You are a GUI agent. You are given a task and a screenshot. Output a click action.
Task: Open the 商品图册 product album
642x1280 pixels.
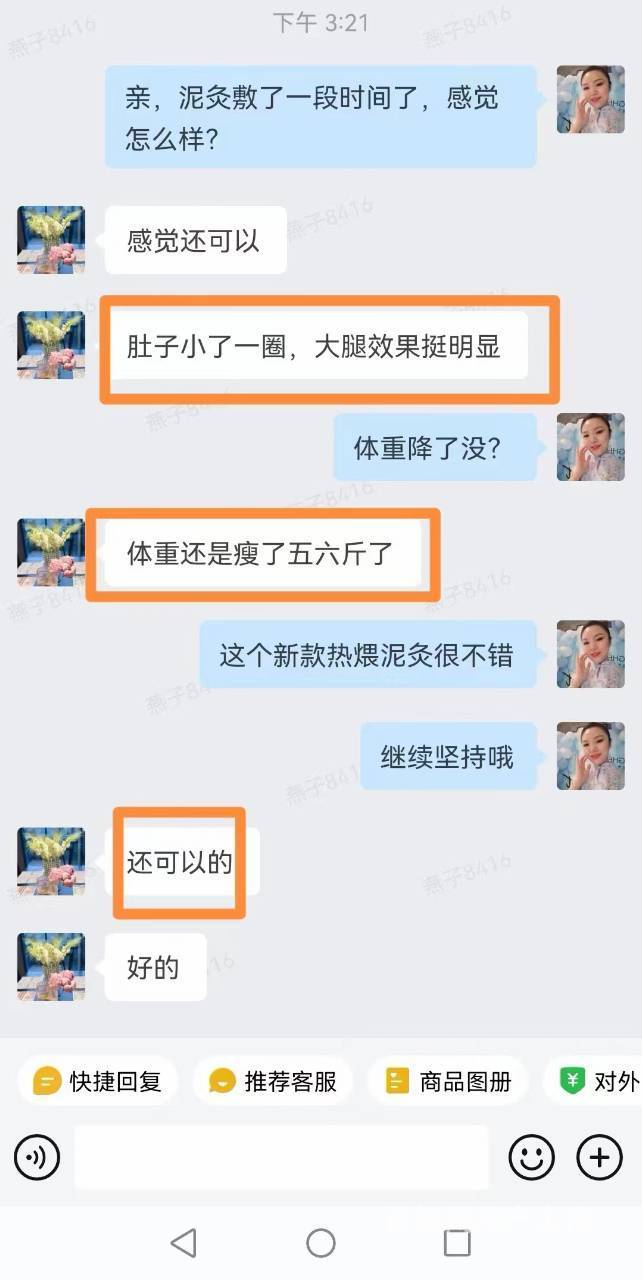(x=448, y=1081)
